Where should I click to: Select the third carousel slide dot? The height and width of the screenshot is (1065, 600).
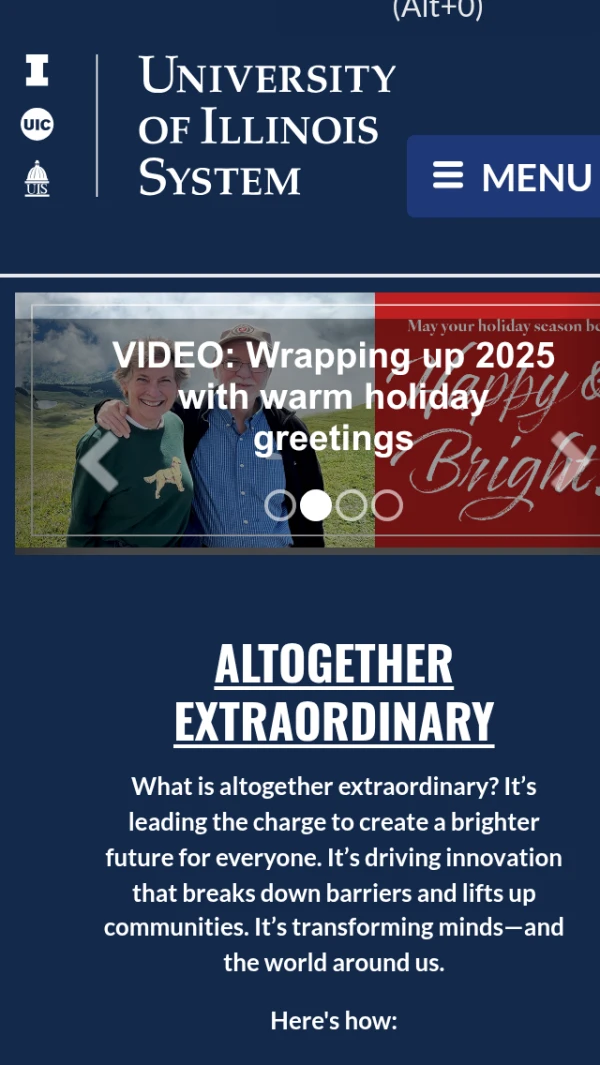[351, 506]
